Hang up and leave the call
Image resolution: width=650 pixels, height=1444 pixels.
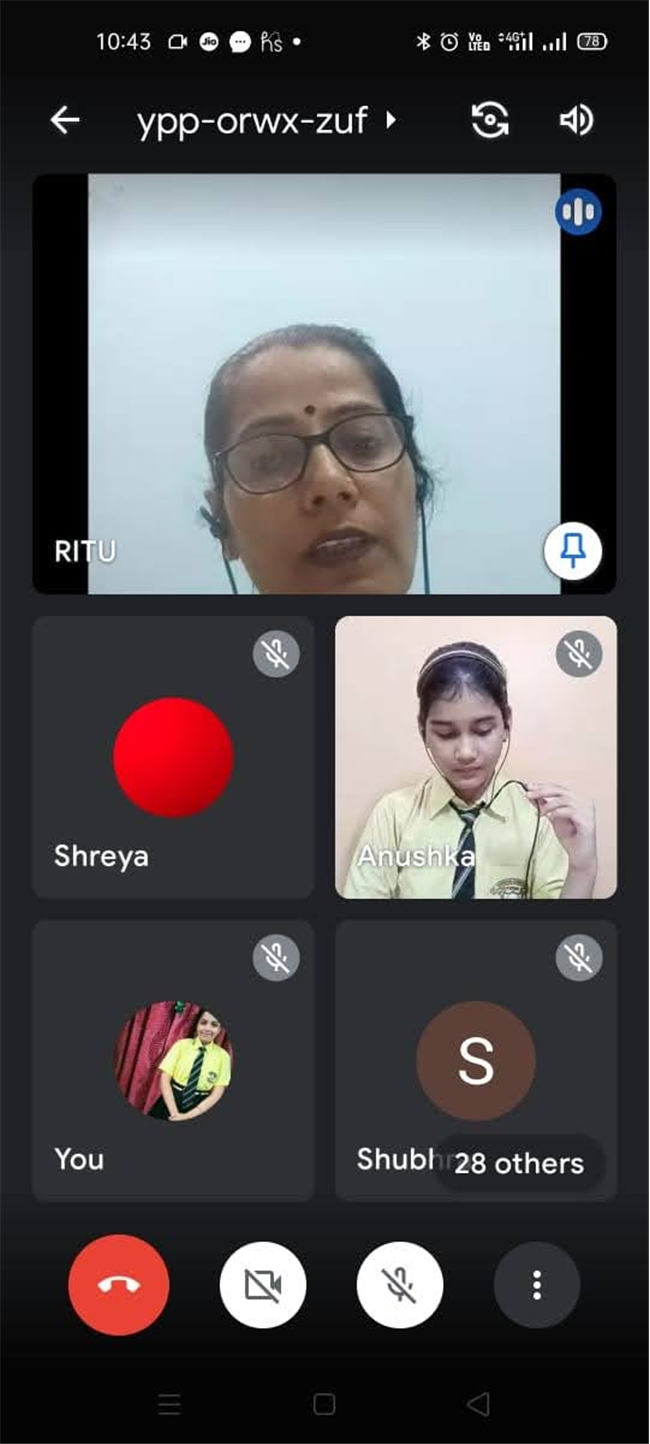click(x=119, y=1285)
